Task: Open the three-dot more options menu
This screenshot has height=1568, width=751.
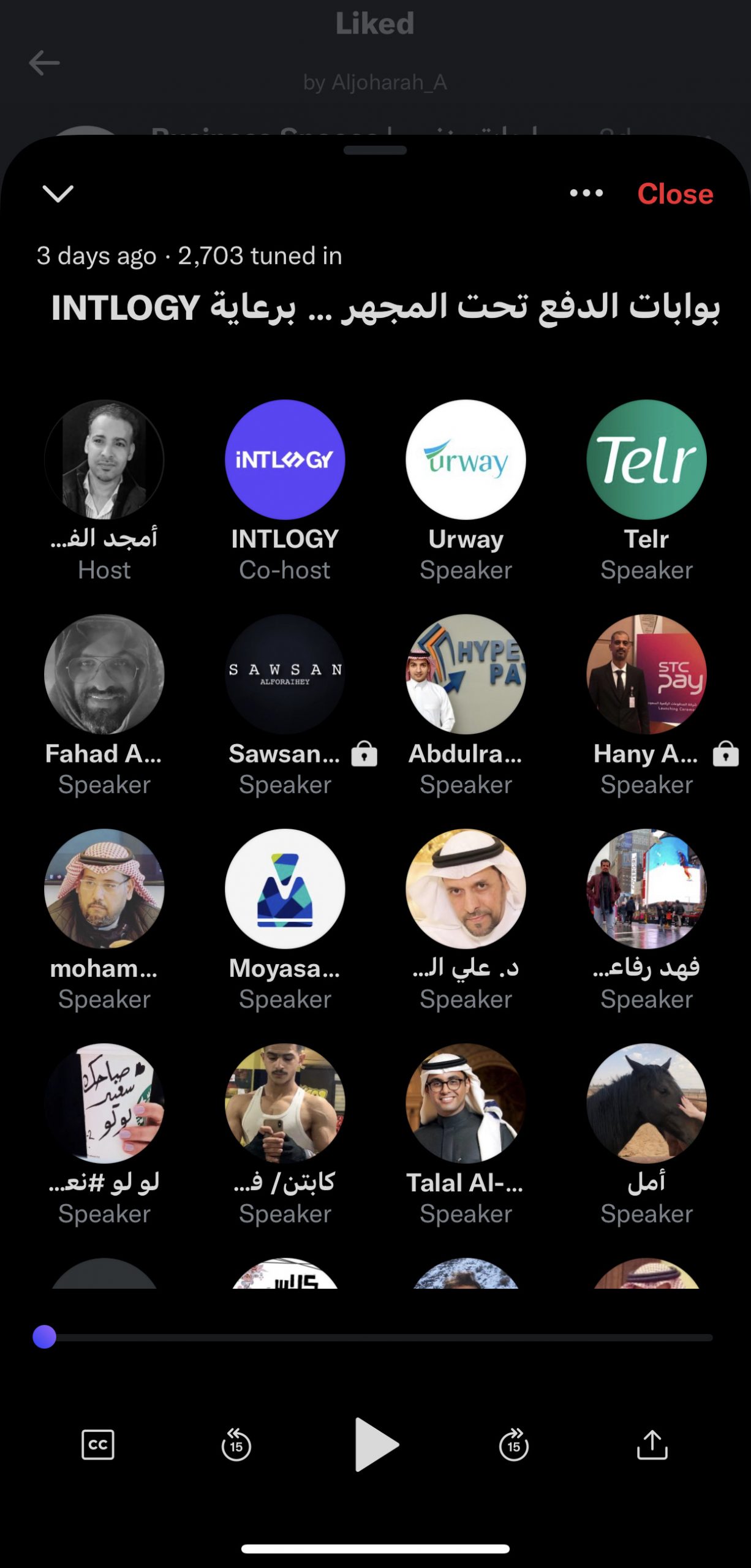Action: (586, 194)
